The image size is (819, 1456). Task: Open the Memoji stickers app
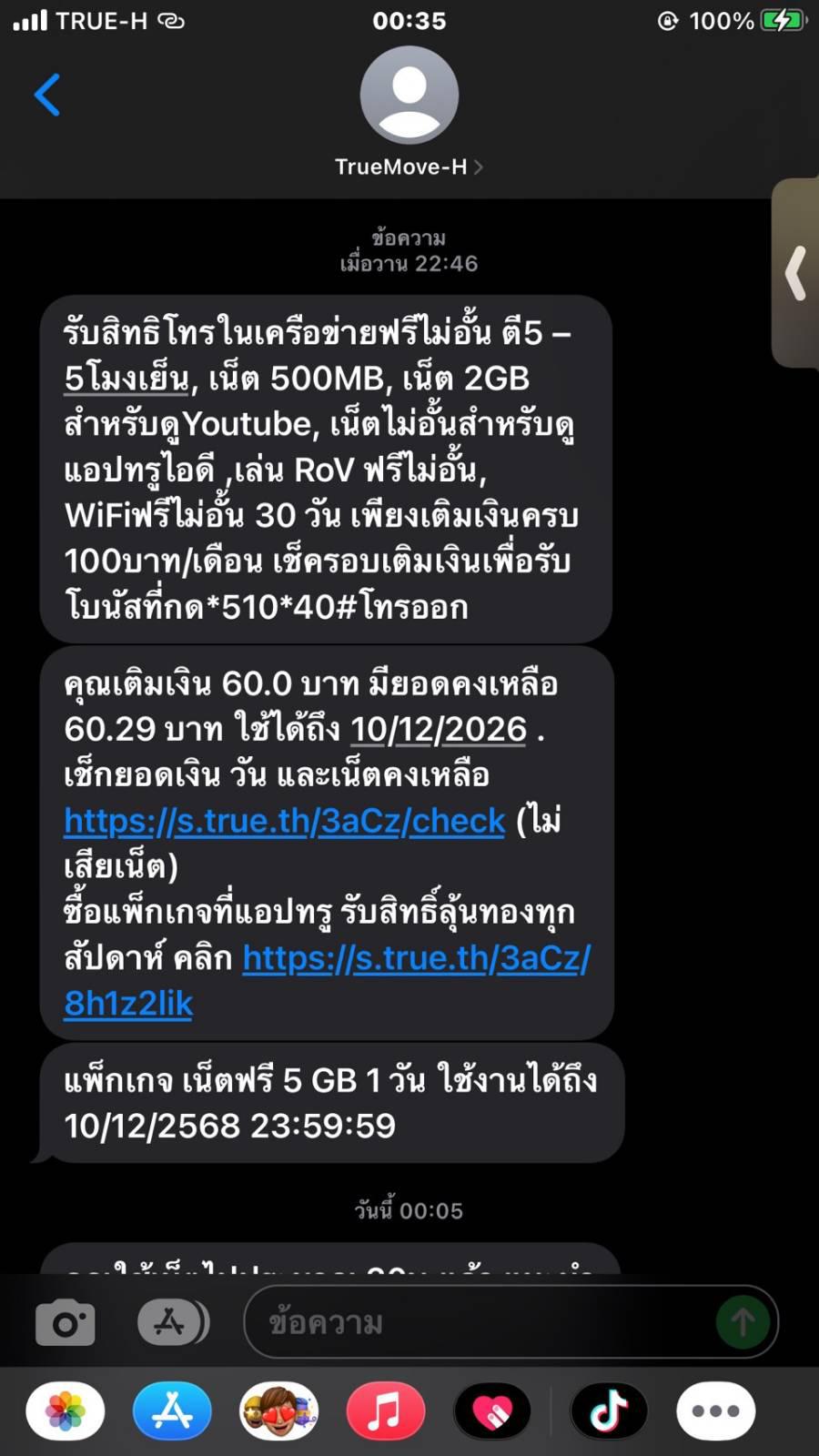coord(278,1411)
